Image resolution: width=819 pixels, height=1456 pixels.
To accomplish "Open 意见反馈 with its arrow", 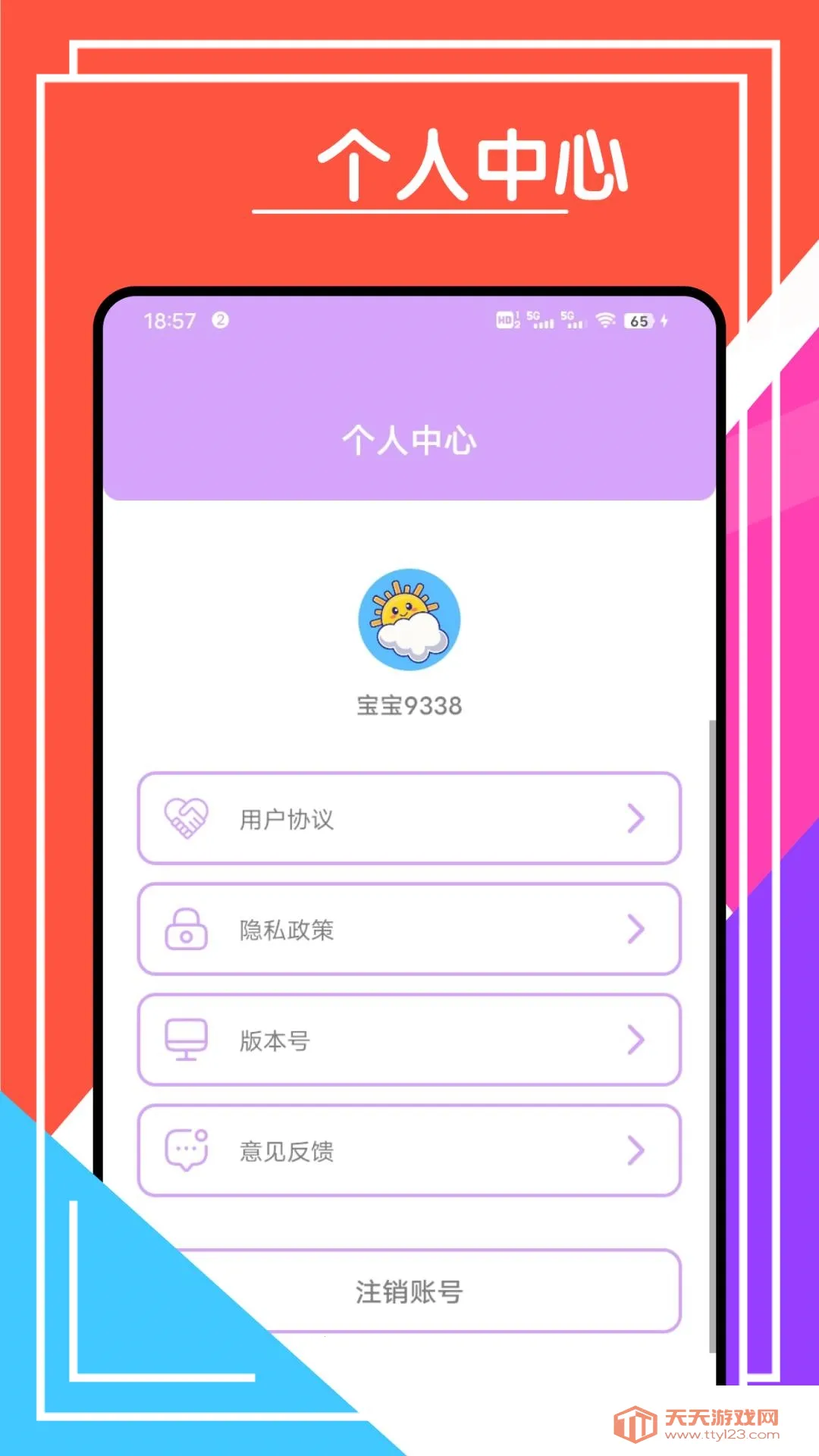I will pyautogui.click(x=634, y=1151).
